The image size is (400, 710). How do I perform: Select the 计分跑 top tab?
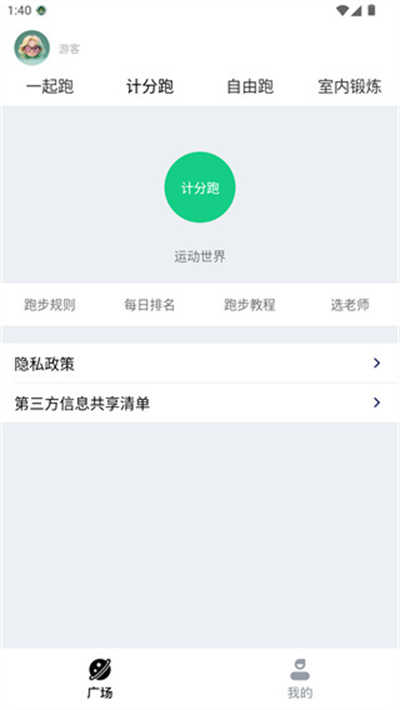click(150, 86)
